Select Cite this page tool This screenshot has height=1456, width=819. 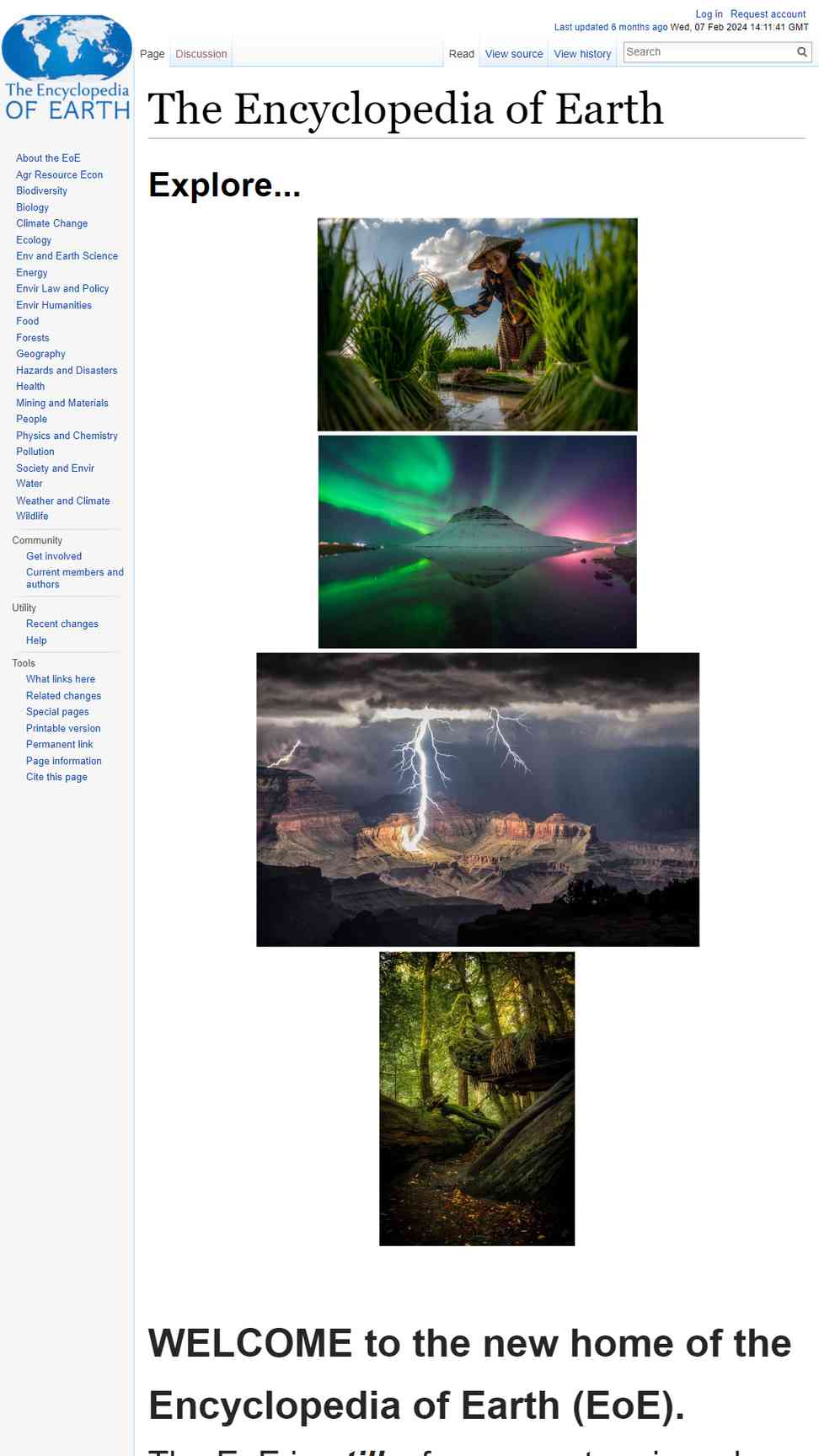(56, 778)
